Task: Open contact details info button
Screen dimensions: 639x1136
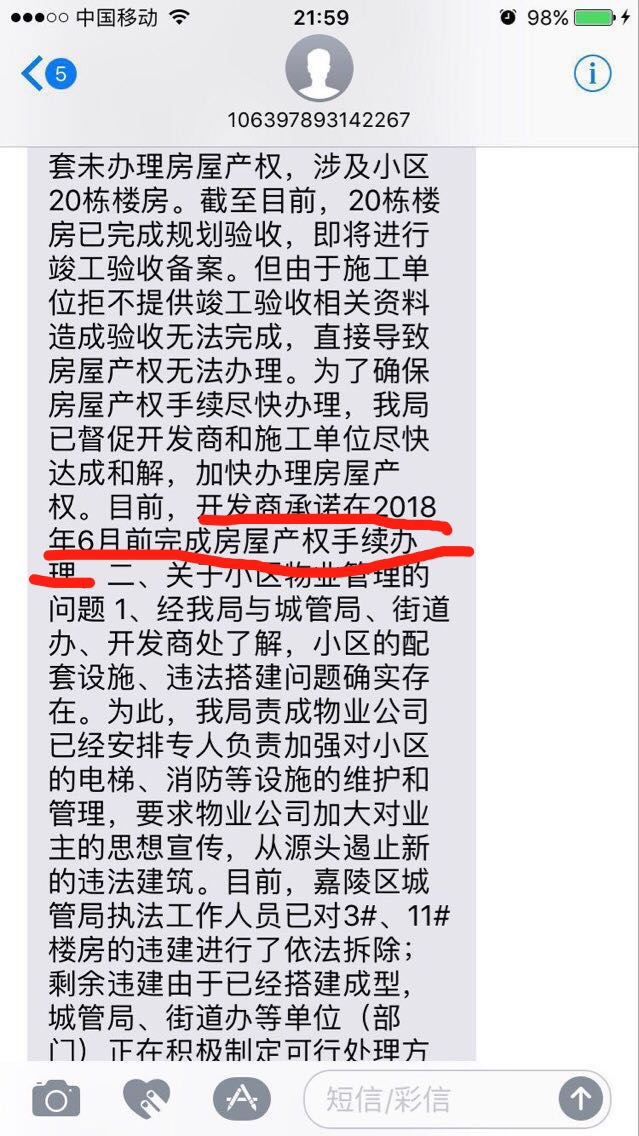Action: (x=592, y=74)
